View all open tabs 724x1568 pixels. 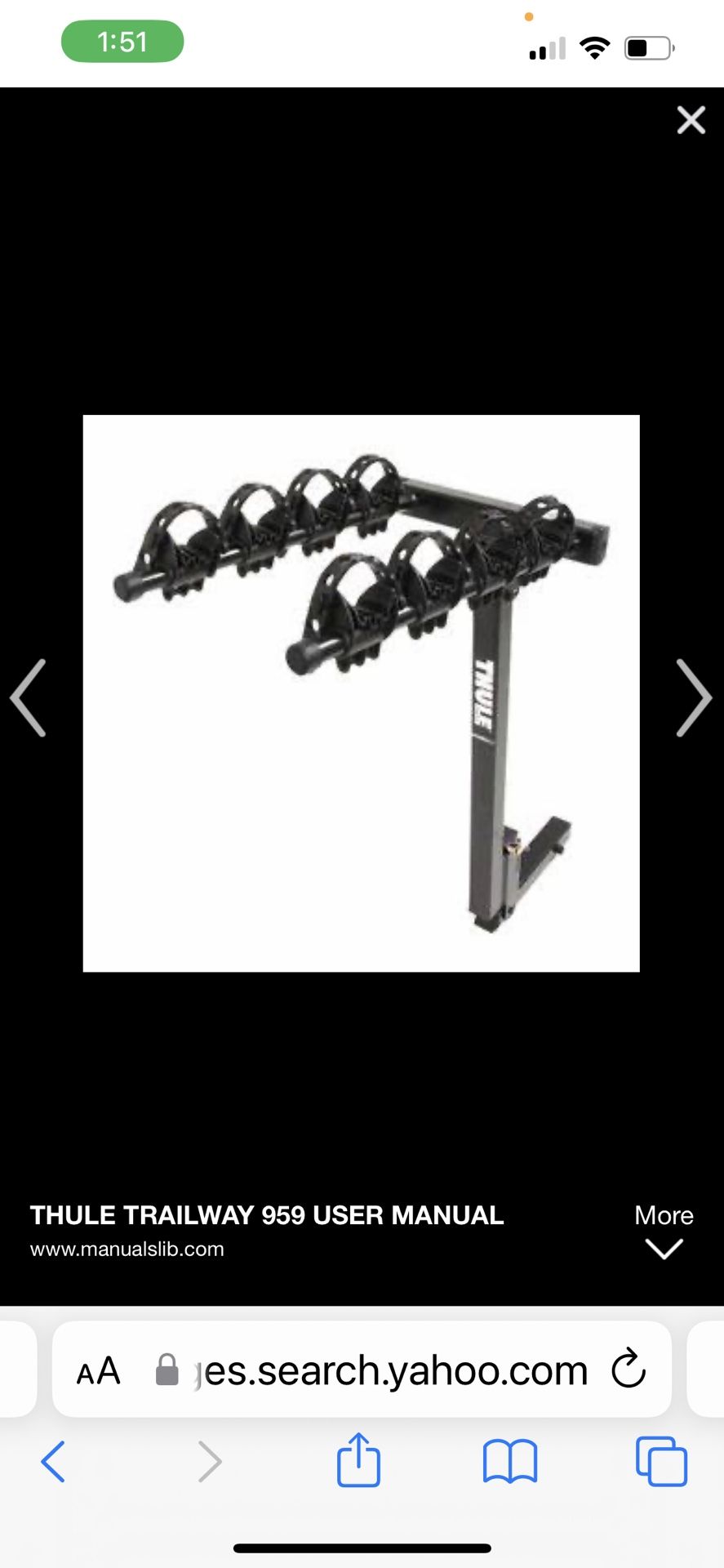(x=661, y=1461)
